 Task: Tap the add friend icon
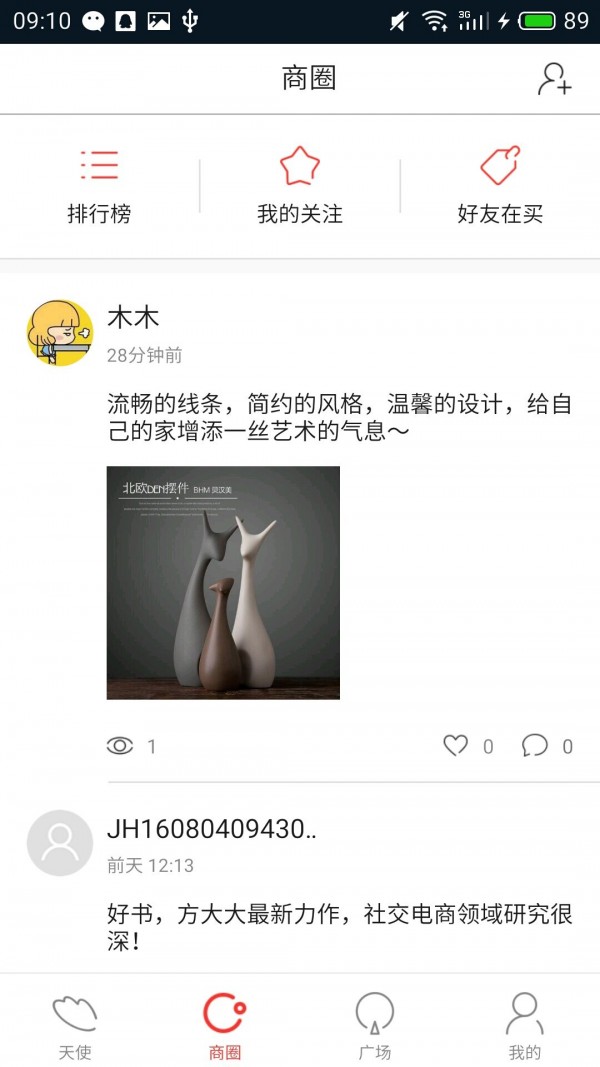[554, 79]
